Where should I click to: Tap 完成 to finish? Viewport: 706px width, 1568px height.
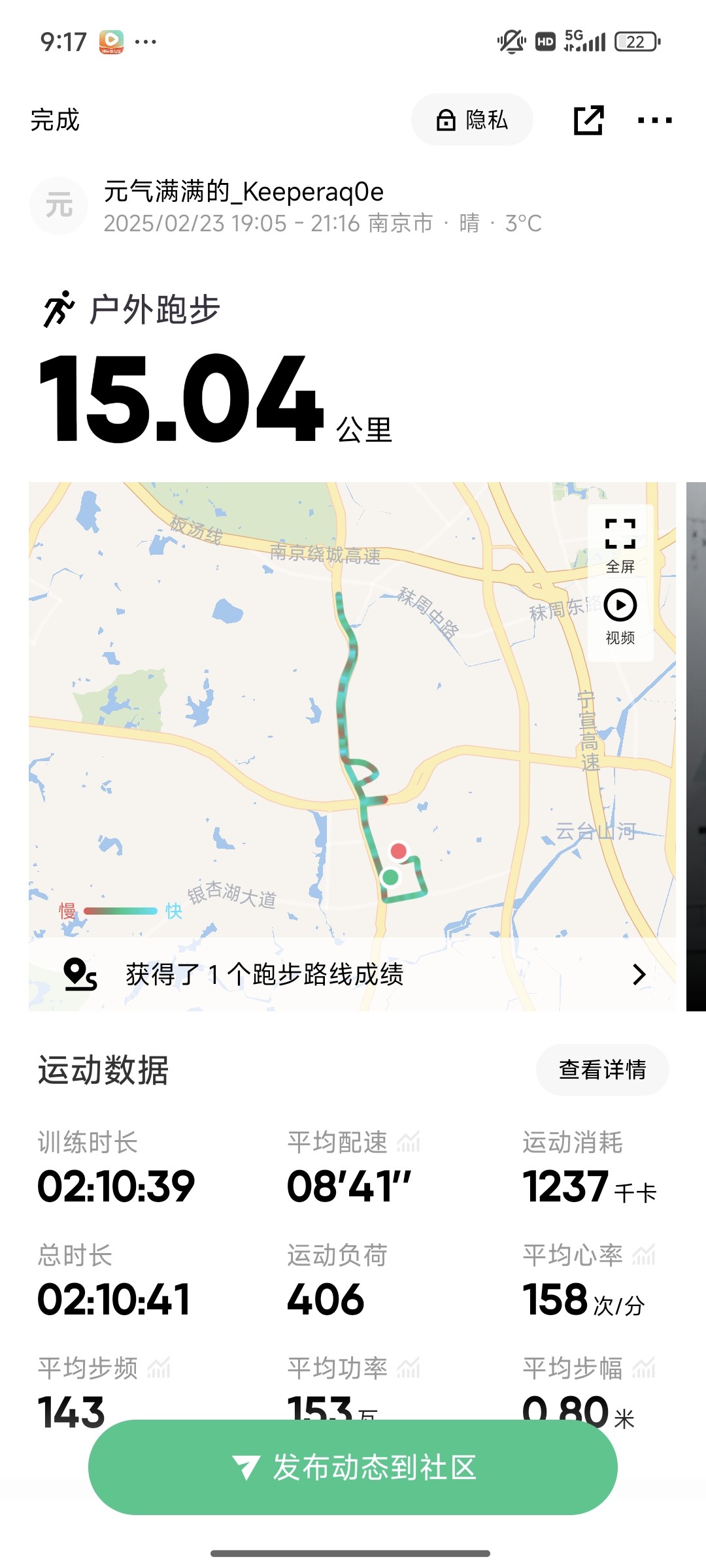pos(55,120)
